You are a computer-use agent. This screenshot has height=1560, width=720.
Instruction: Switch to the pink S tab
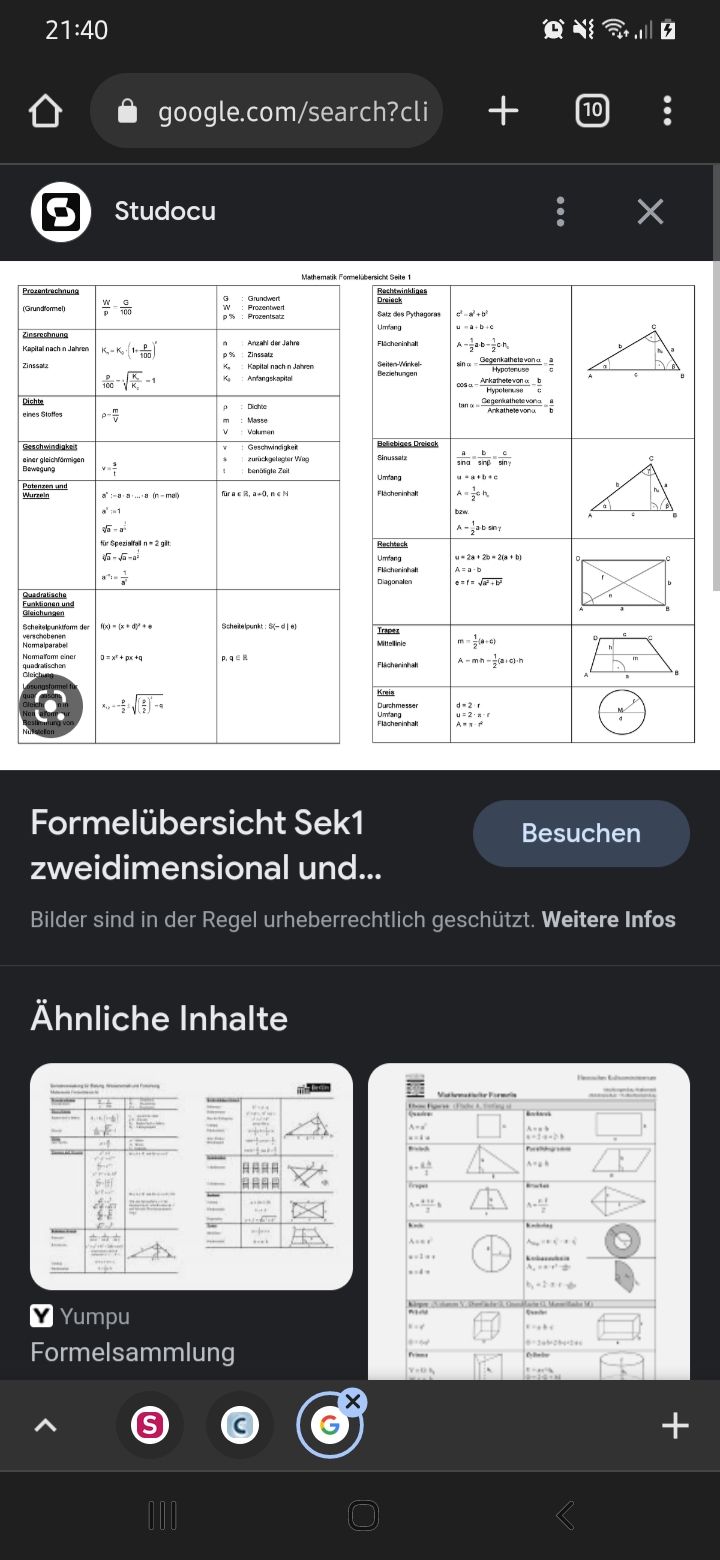150,1426
